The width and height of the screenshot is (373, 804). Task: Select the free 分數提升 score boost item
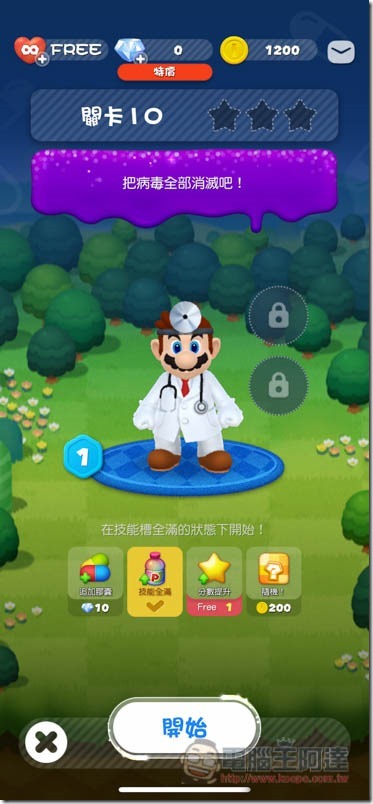pyautogui.click(x=214, y=581)
